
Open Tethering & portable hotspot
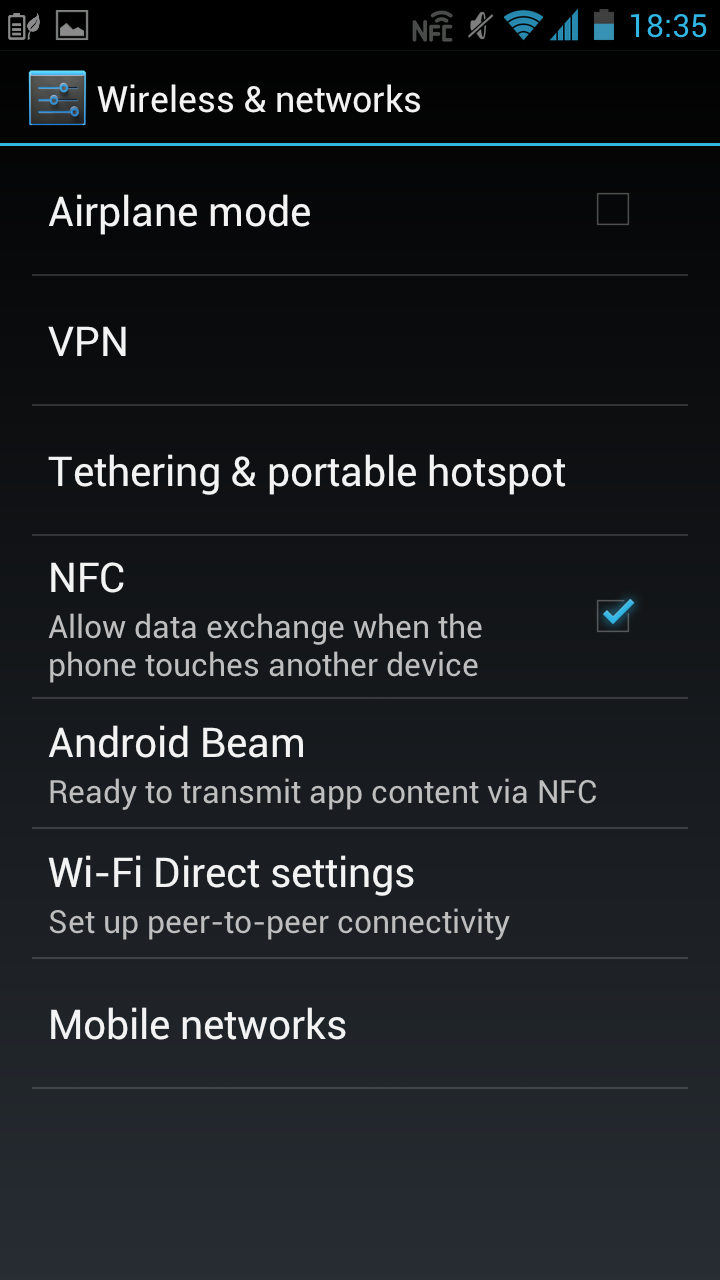[x=360, y=471]
